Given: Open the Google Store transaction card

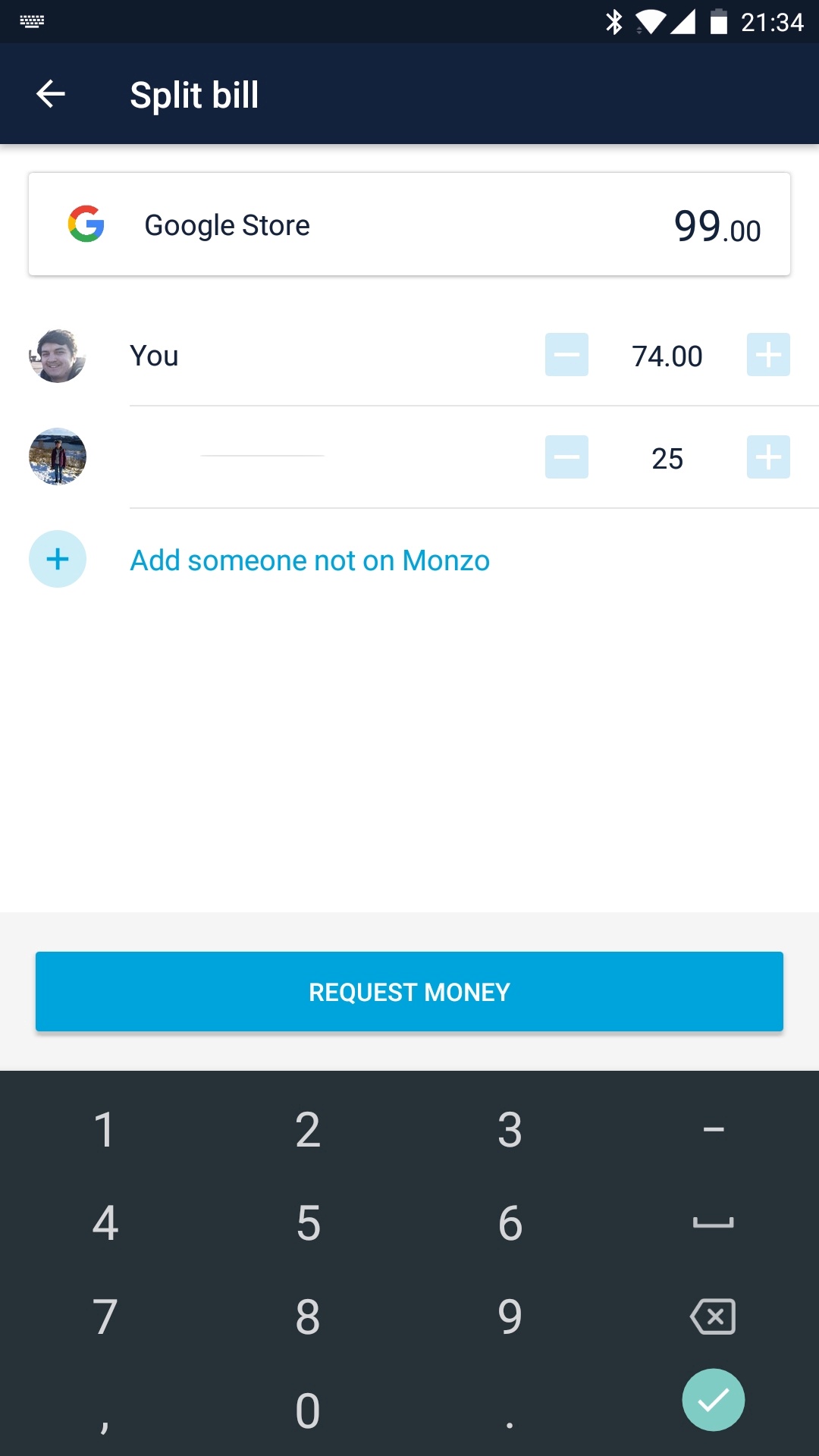Looking at the screenshot, I should pyautogui.click(x=409, y=224).
